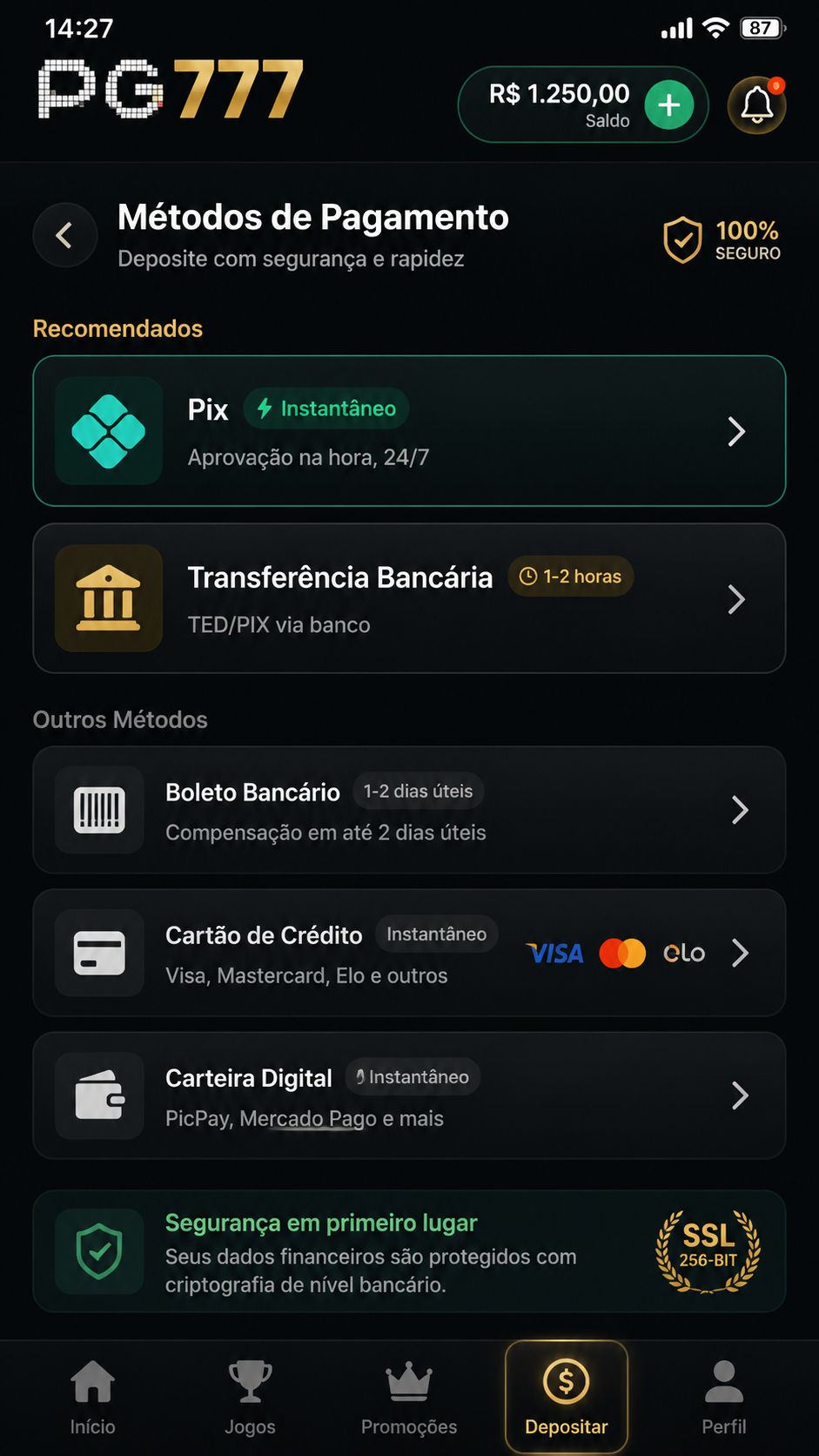Go back using the arrow button
The height and width of the screenshot is (1456, 819).
64,235
